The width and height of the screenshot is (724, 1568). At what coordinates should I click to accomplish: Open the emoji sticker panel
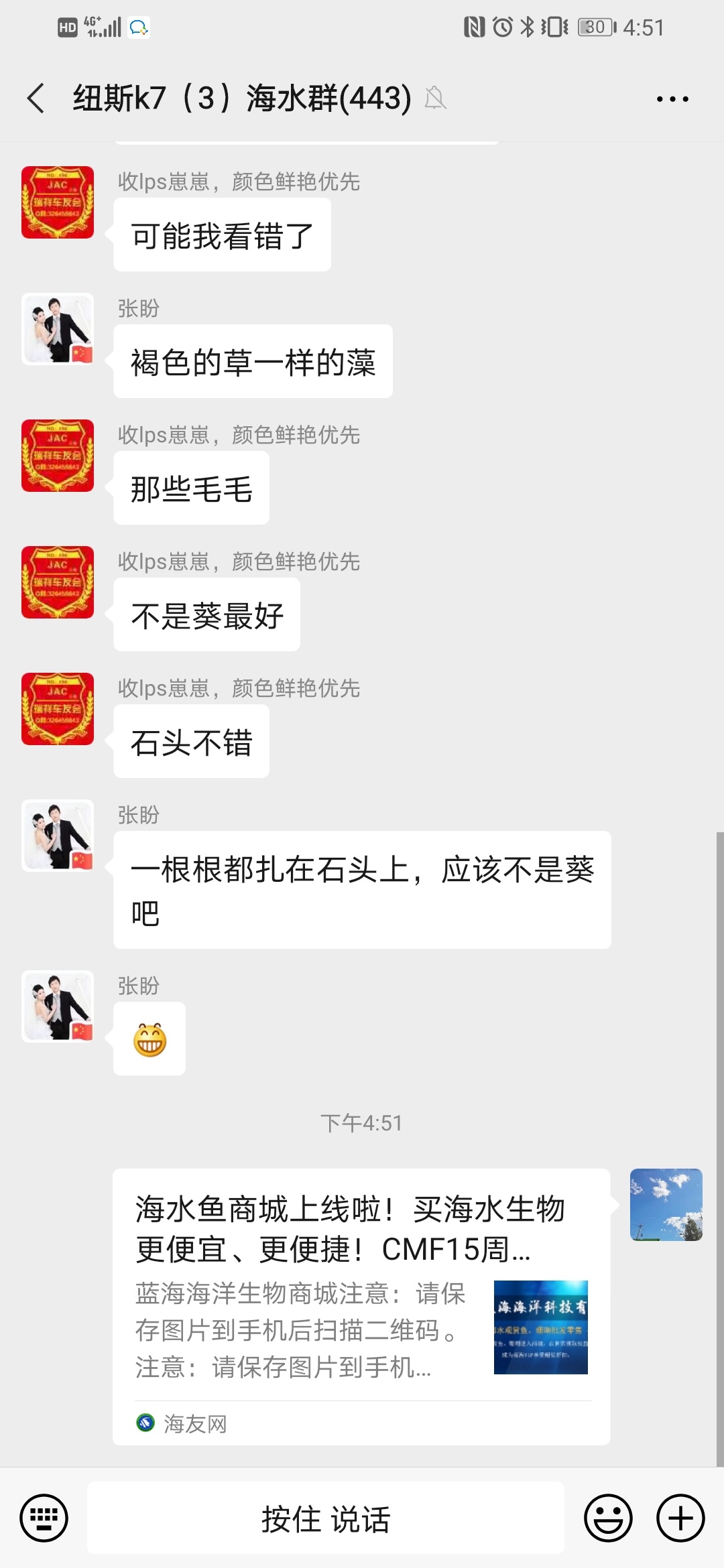pyautogui.click(x=608, y=1518)
